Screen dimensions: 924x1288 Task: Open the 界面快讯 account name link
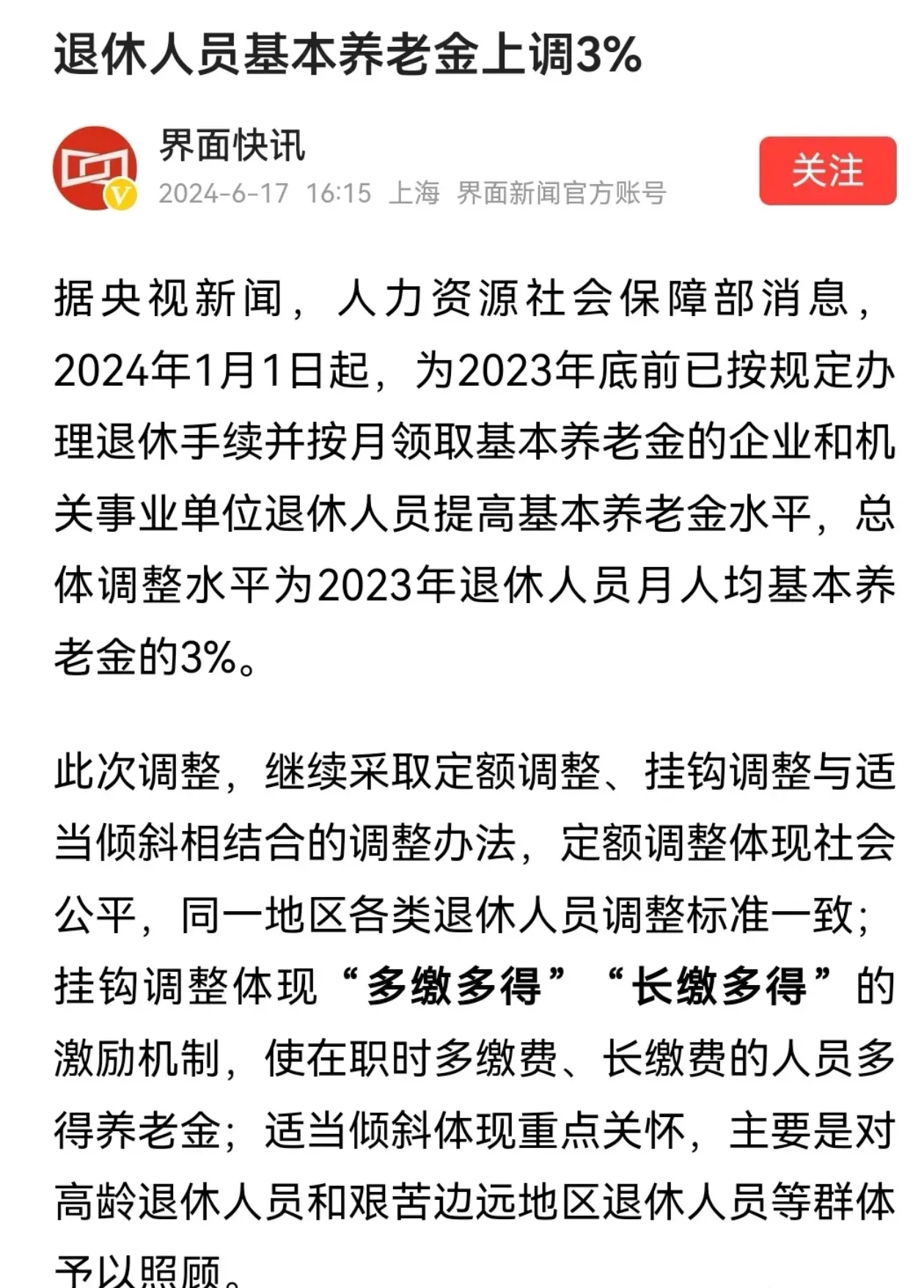point(232,146)
